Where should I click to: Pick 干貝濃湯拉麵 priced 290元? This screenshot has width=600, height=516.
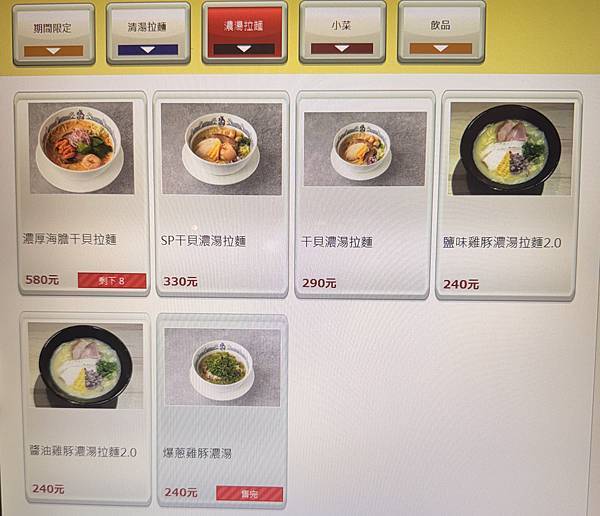[364, 193]
